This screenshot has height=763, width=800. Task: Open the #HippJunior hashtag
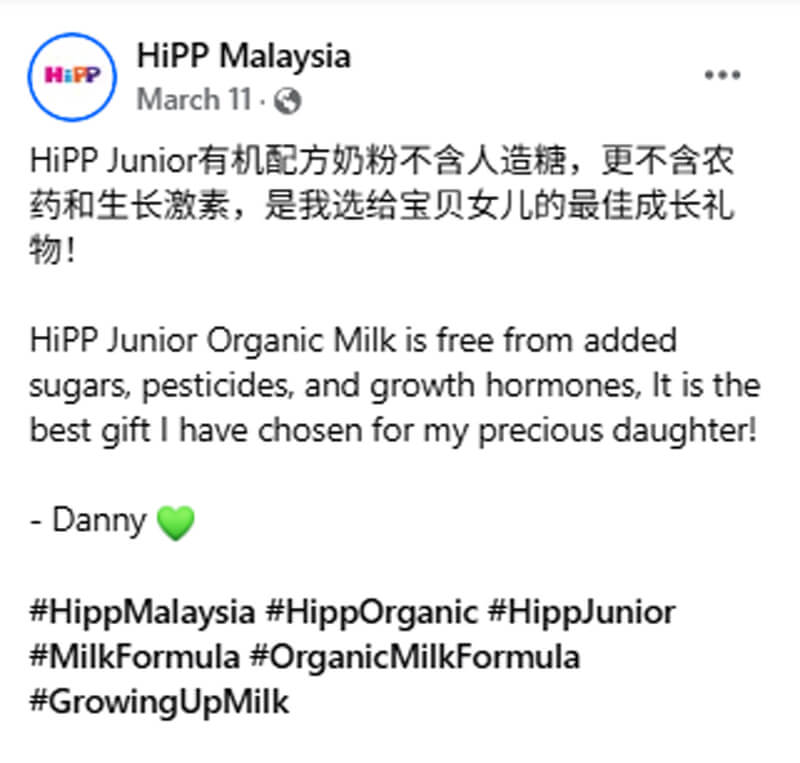[582, 611]
